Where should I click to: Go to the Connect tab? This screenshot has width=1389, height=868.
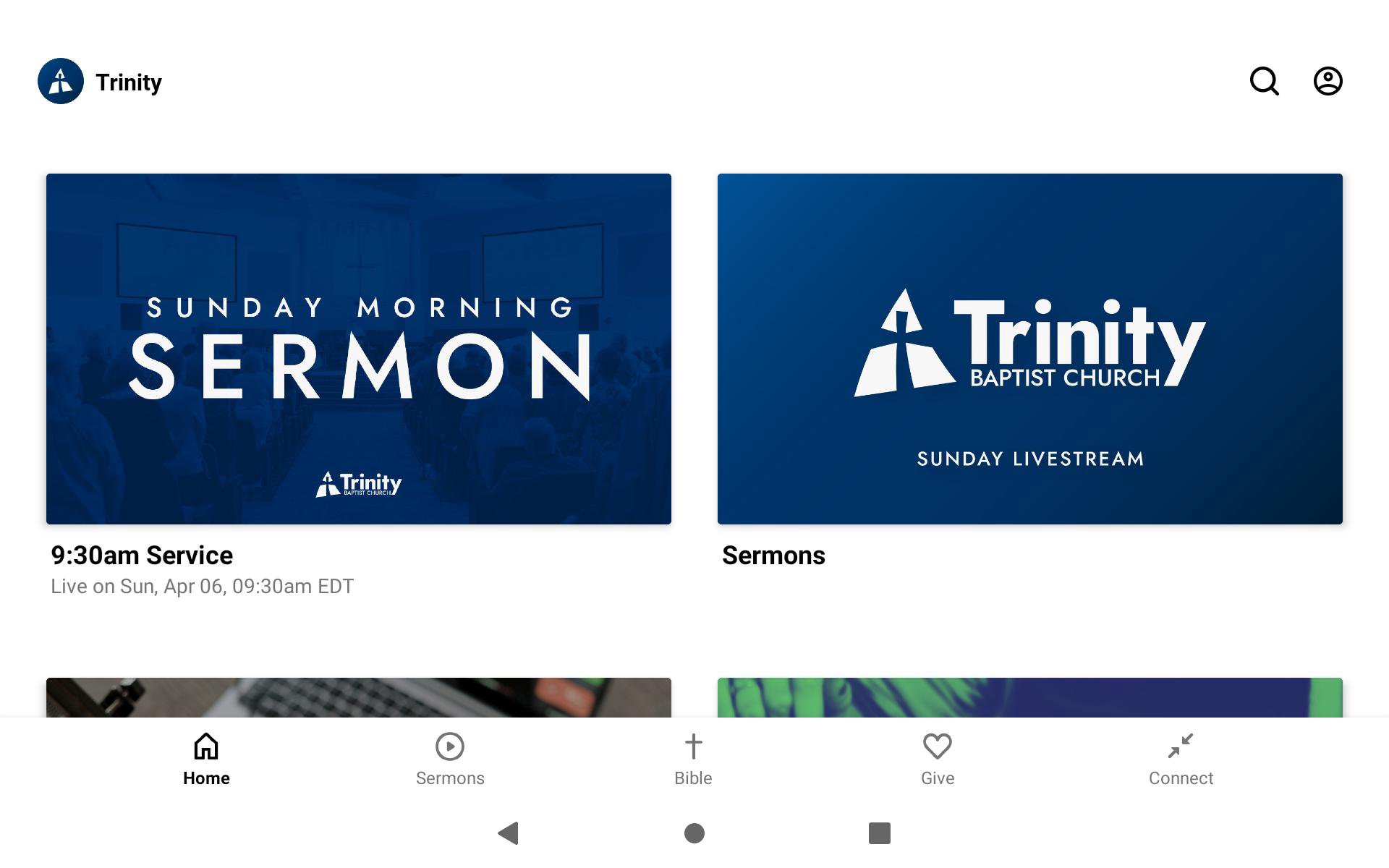pos(1181,759)
